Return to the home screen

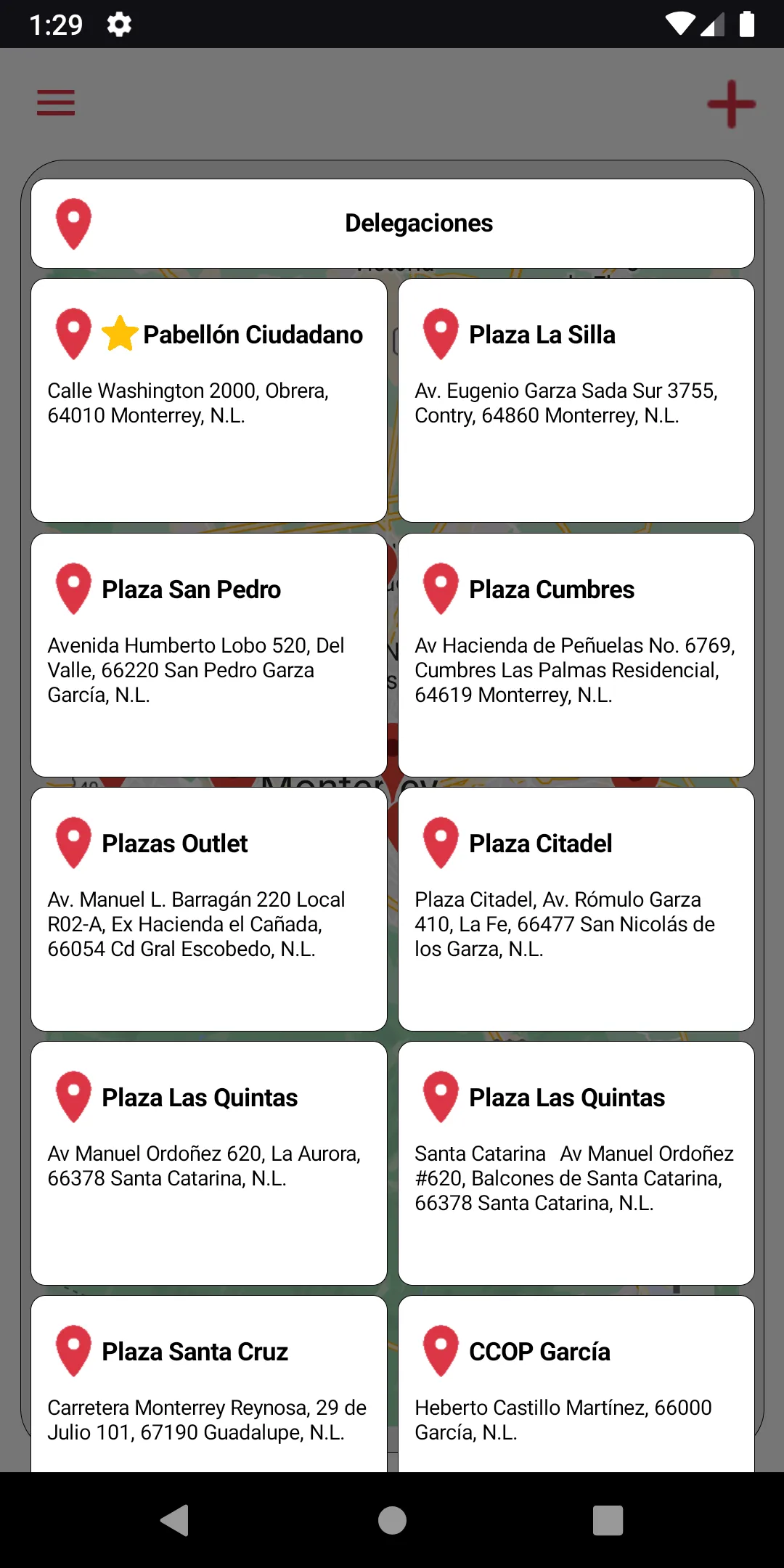click(x=392, y=1520)
